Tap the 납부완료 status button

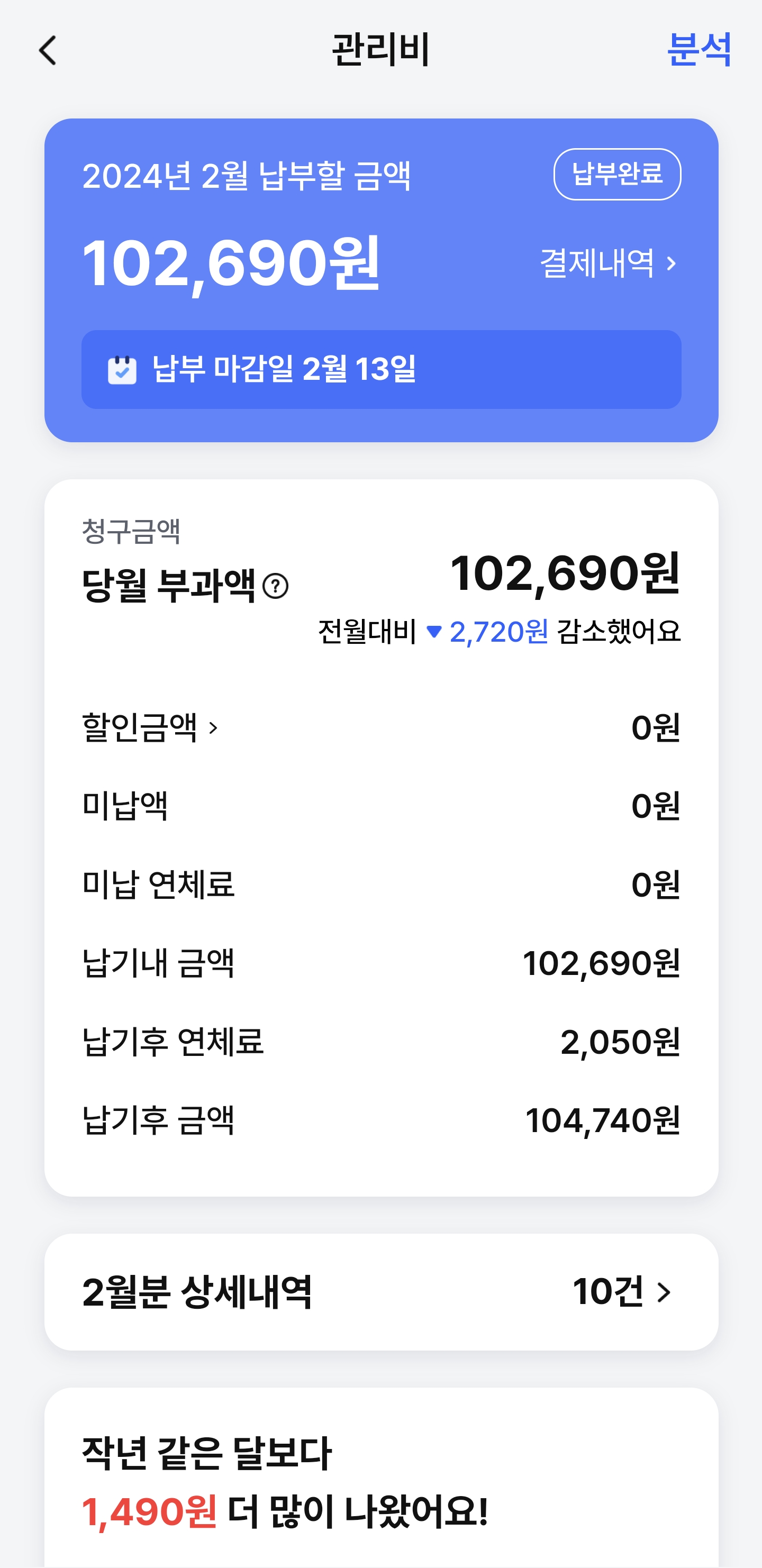tap(616, 174)
